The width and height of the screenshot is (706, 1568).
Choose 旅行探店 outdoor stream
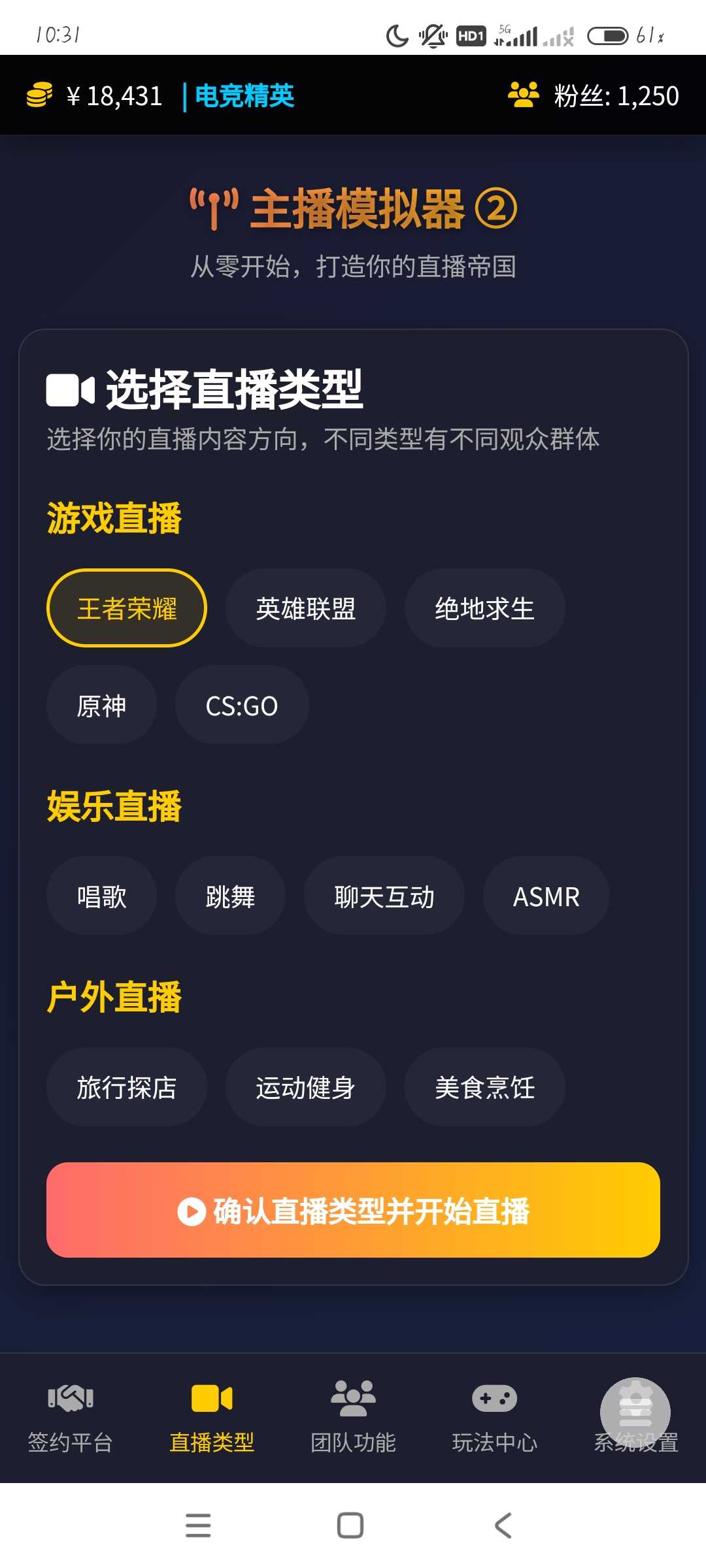pyautogui.click(x=127, y=1087)
